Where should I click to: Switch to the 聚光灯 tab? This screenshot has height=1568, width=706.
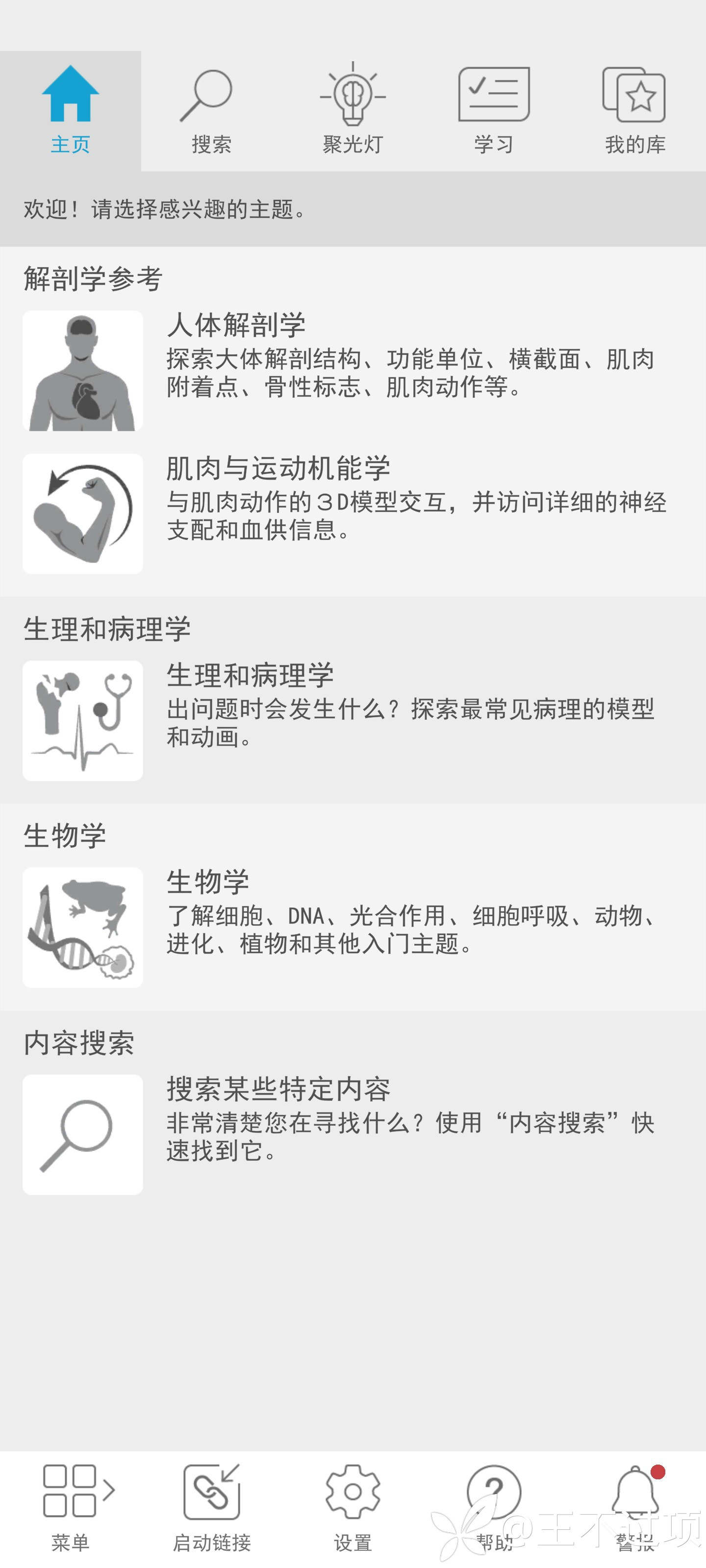click(353, 110)
